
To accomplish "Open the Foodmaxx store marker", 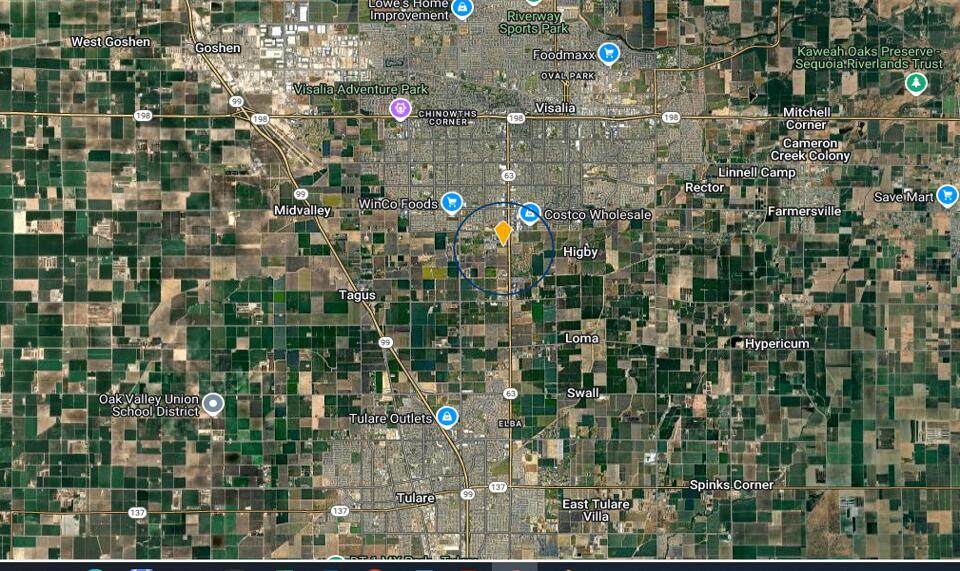I will point(608,54).
